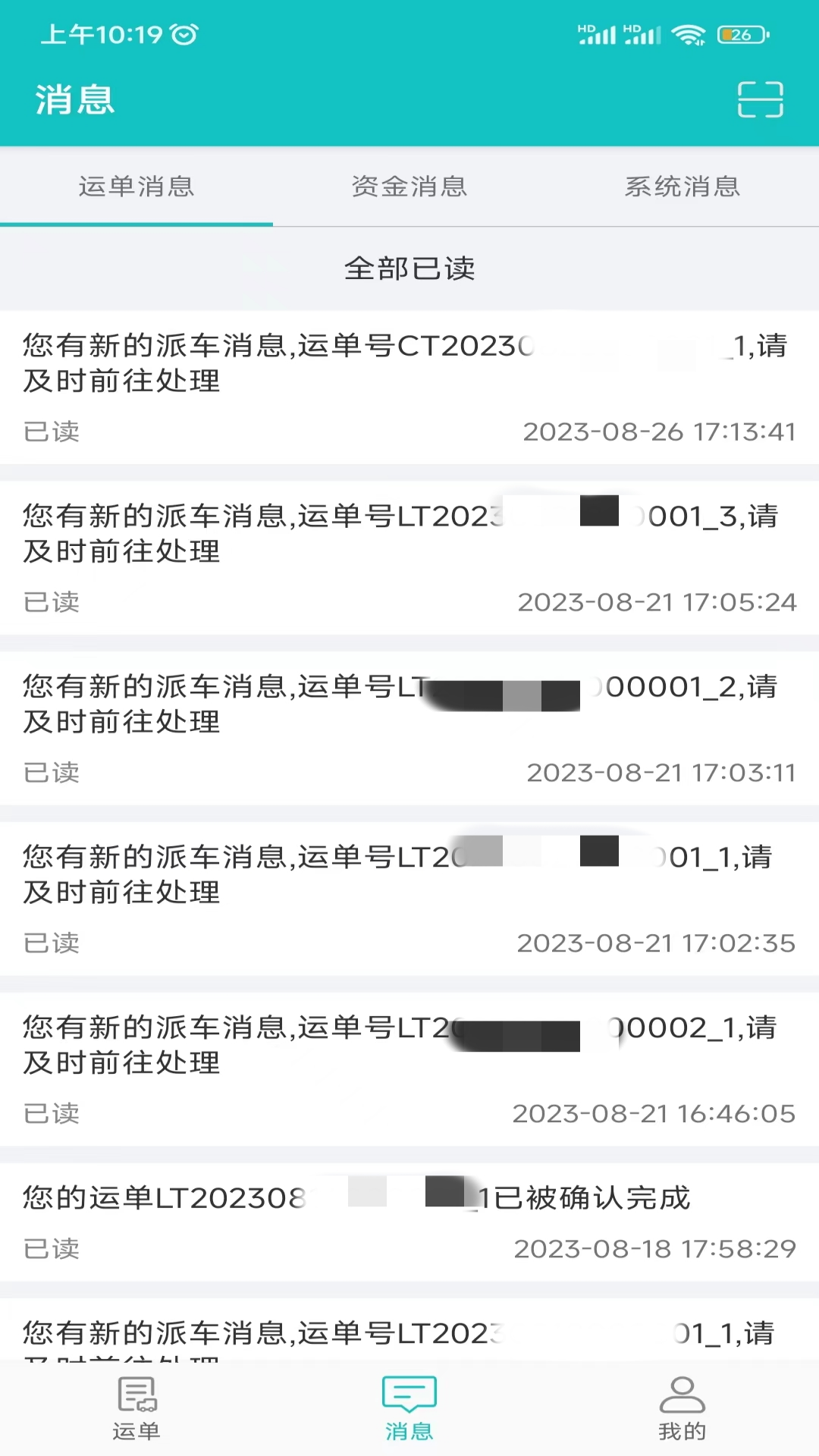Open the message dated 2023-08-21 17:02:35
Screen dimensions: 819x1456
[409, 899]
